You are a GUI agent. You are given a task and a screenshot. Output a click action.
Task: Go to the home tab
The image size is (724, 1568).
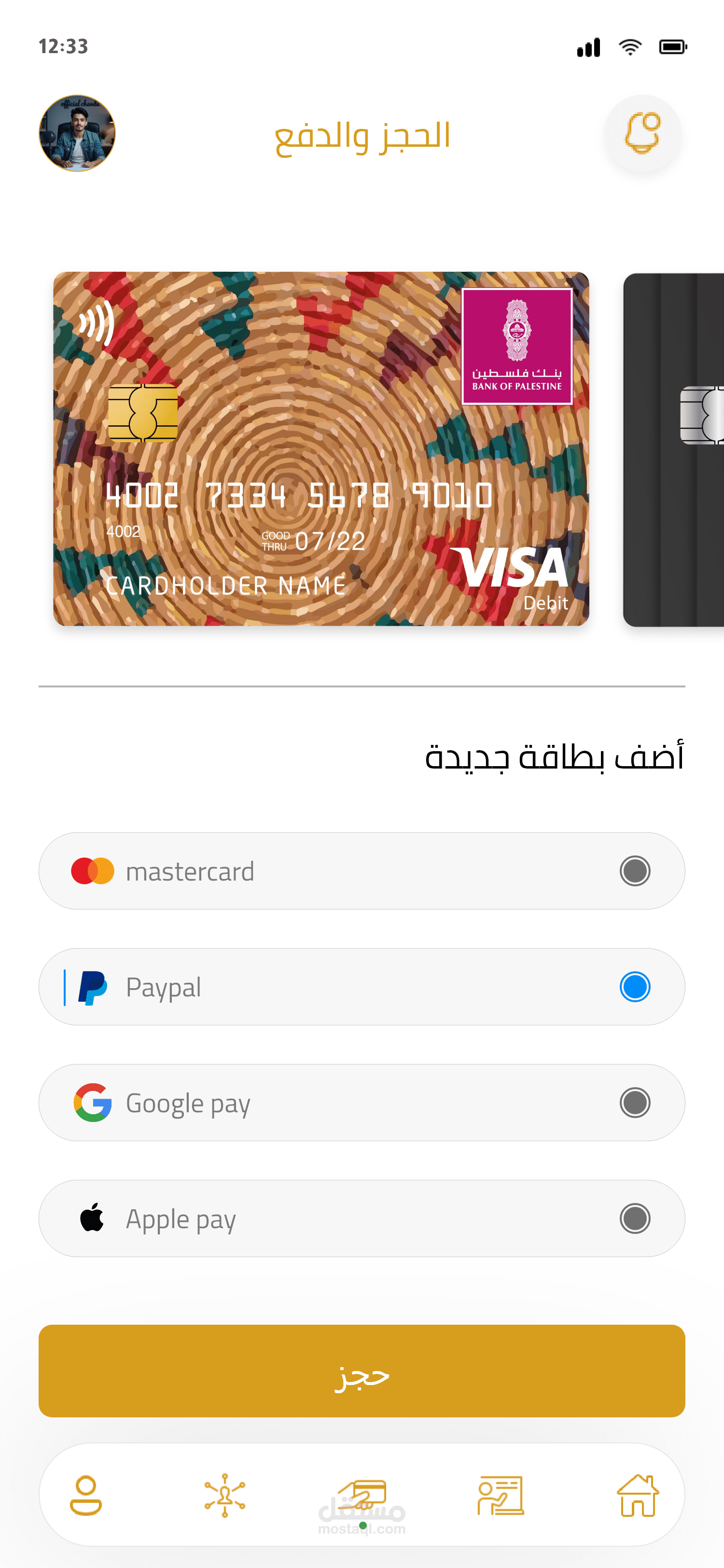coord(638,1495)
